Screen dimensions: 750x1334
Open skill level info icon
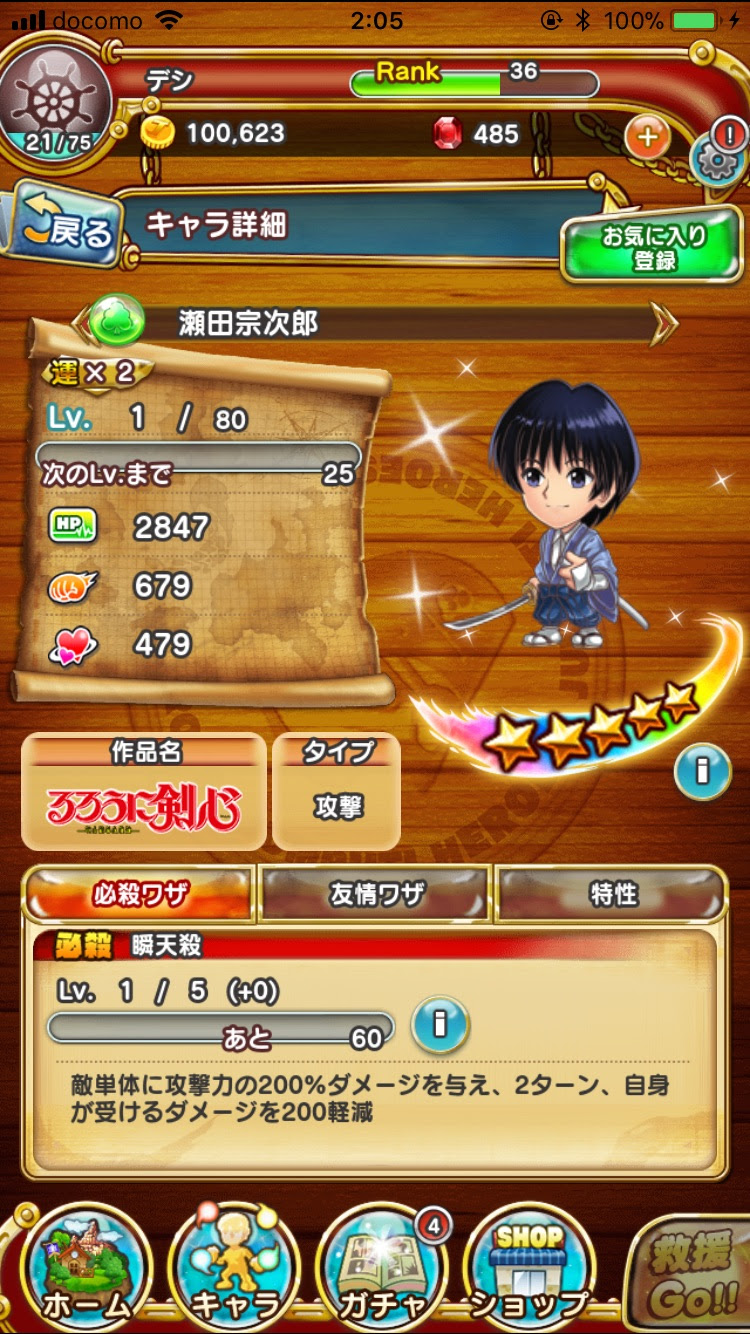(438, 1022)
